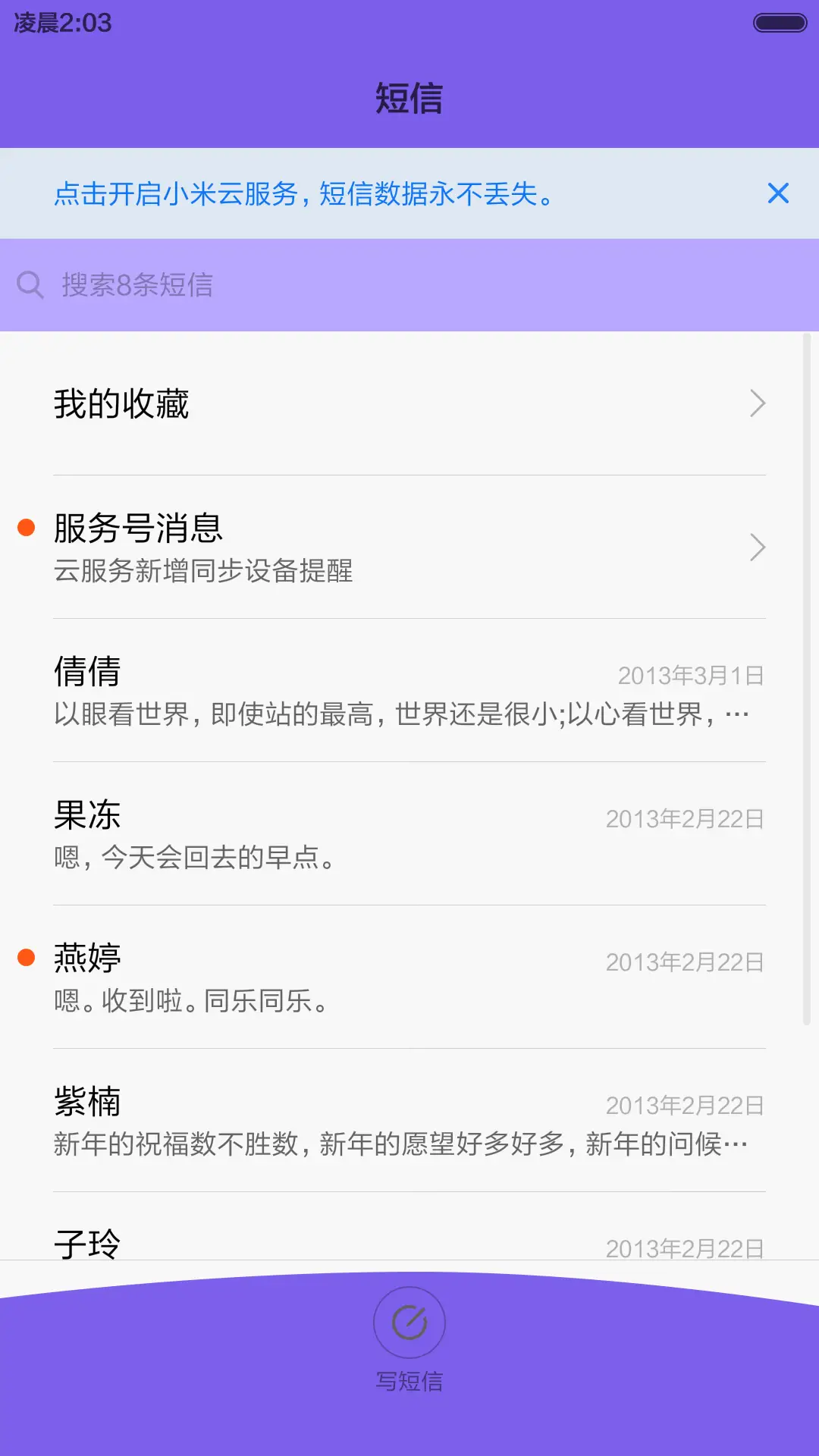Click the circular edit icon above 写短信 label
Viewport: 819px width, 1456px height.
click(409, 1321)
